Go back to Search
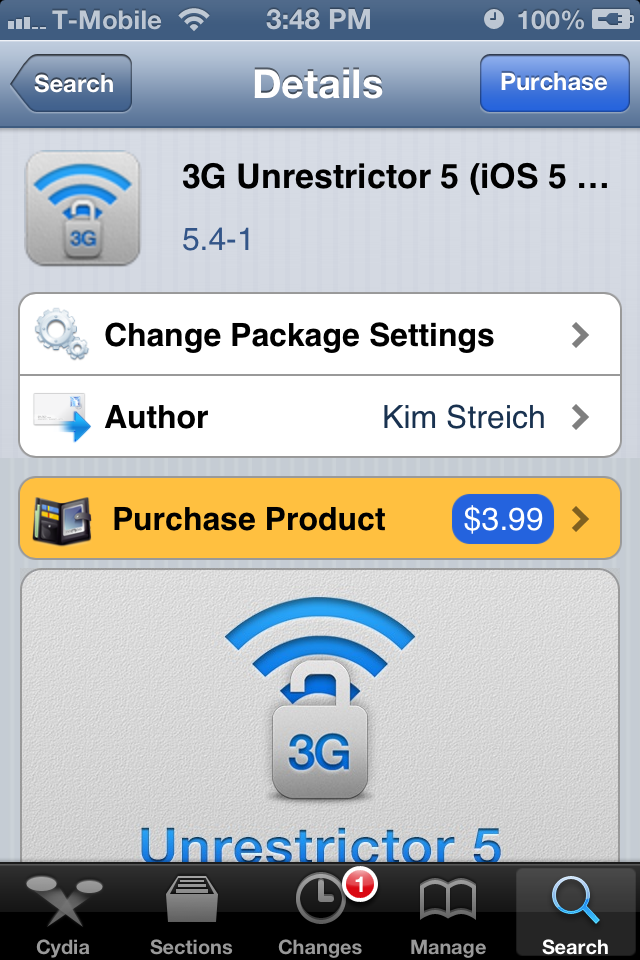 click(x=72, y=84)
